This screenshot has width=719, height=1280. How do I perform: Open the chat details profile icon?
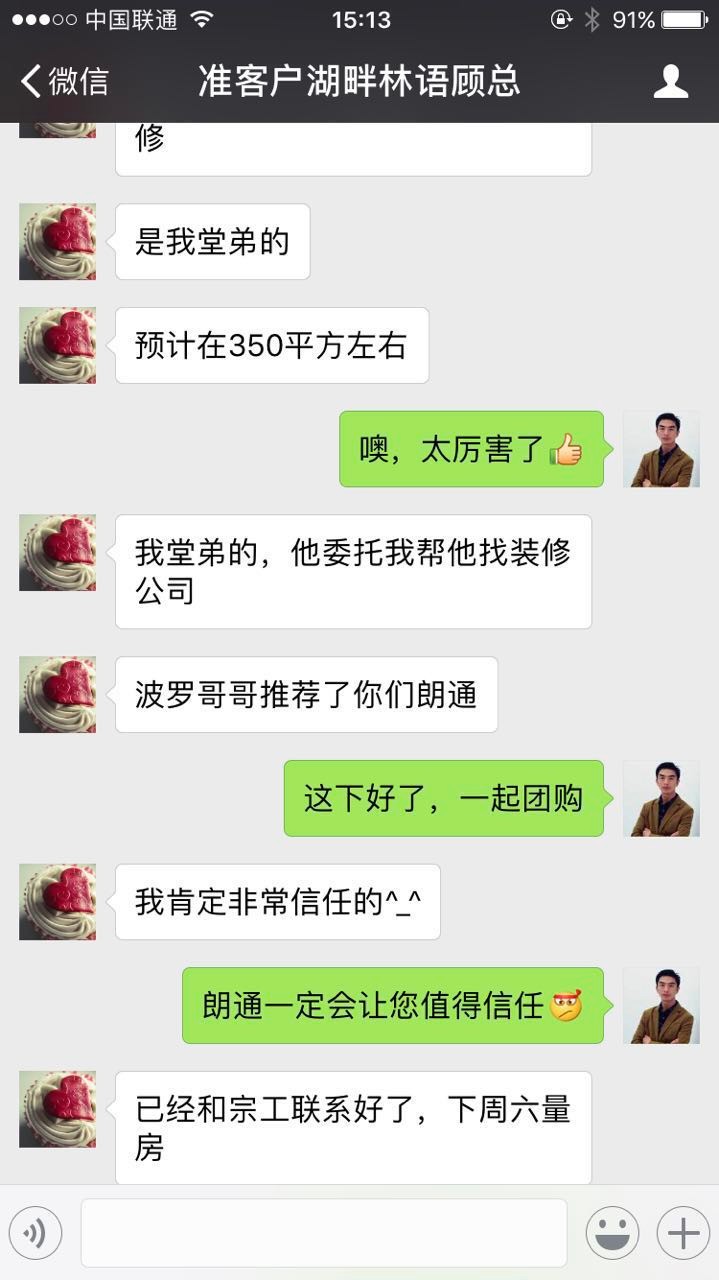tap(670, 81)
